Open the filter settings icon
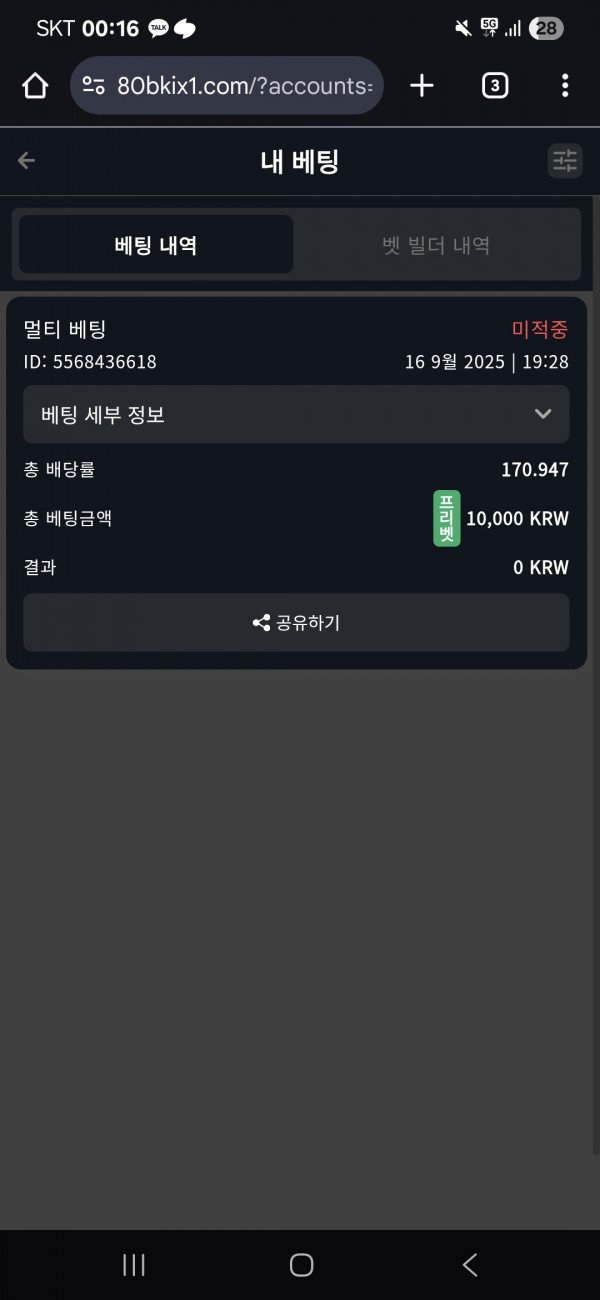This screenshot has height=1300, width=600. pyautogui.click(x=565, y=161)
